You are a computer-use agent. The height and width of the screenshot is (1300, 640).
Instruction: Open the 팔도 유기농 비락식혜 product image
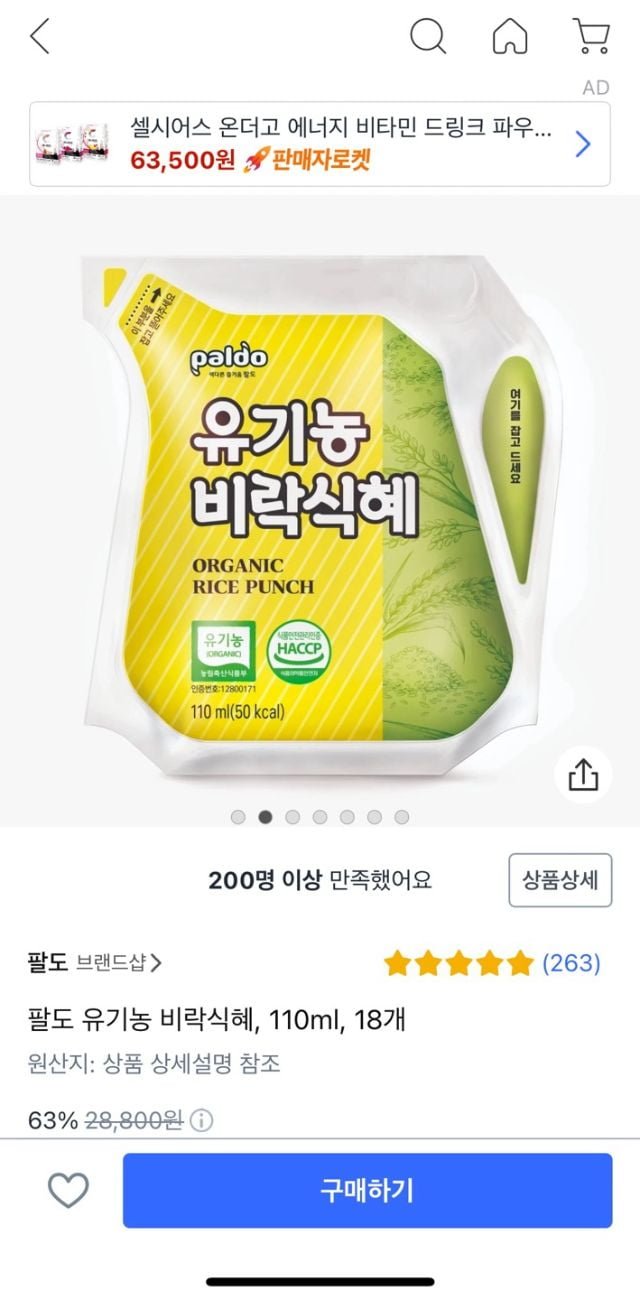[x=320, y=512]
